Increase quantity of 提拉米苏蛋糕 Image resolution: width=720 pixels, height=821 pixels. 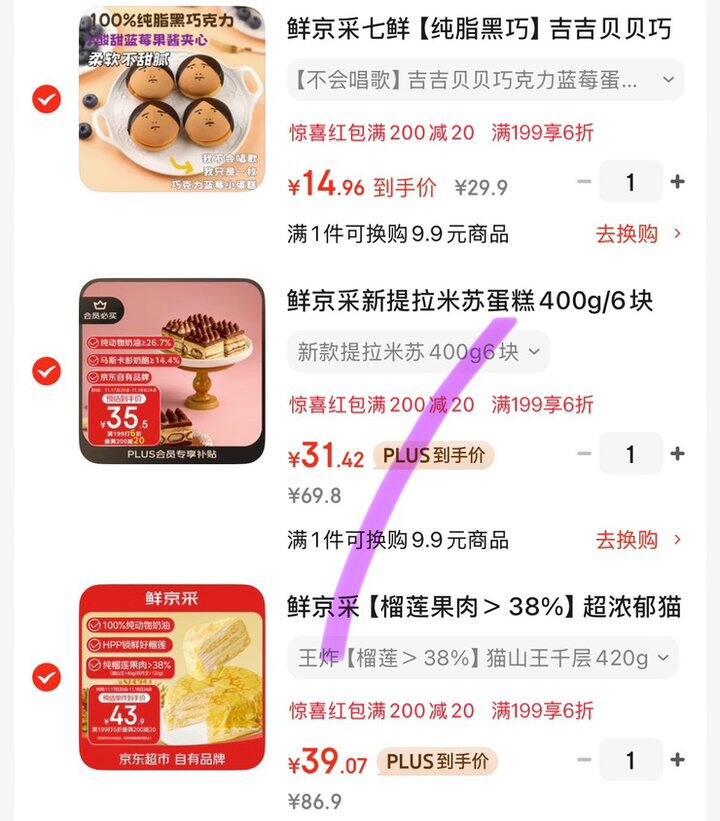[x=677, y=454]
